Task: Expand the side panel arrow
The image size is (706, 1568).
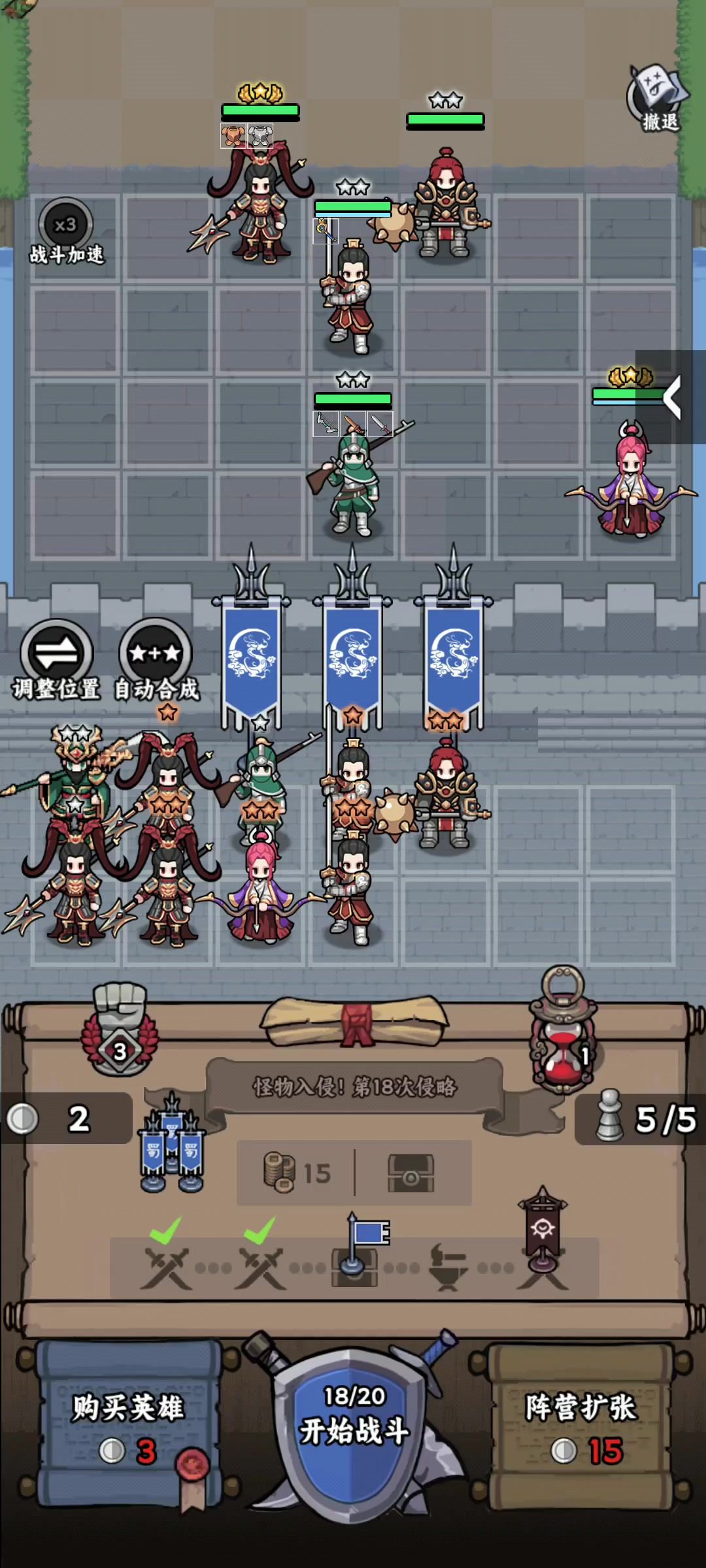Action: coord(673,397)
